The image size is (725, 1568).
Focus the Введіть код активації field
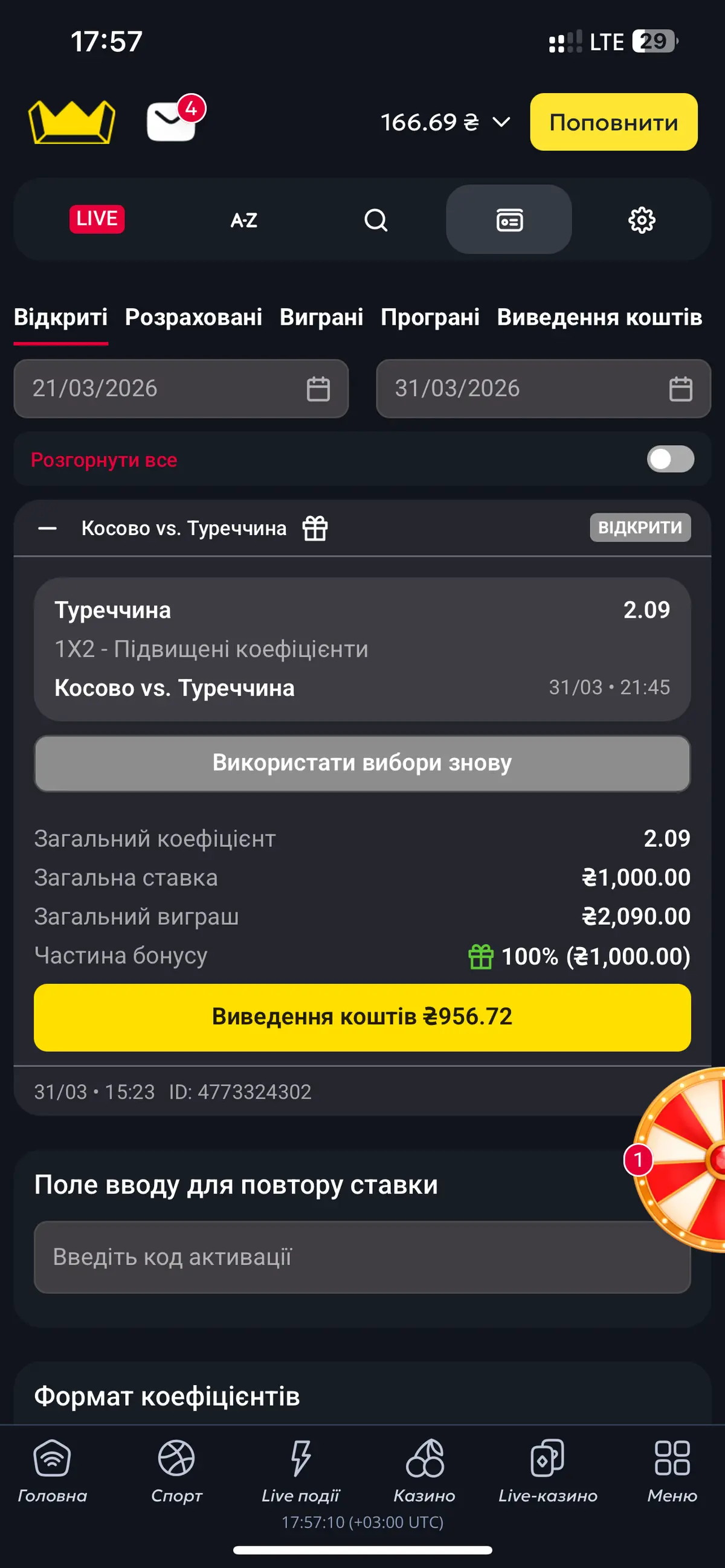362,1257
